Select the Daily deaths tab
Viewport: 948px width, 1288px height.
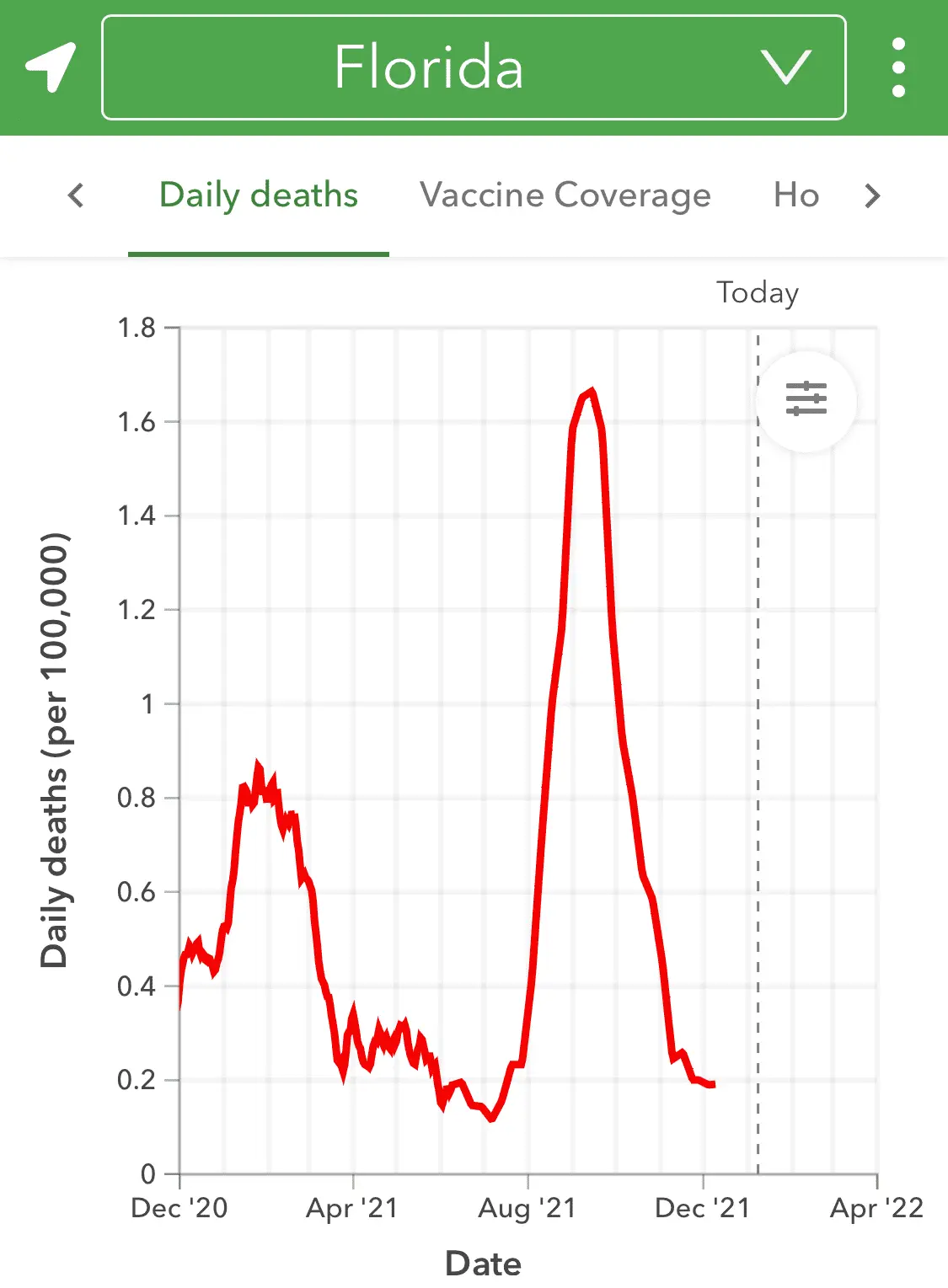(259, 195)
